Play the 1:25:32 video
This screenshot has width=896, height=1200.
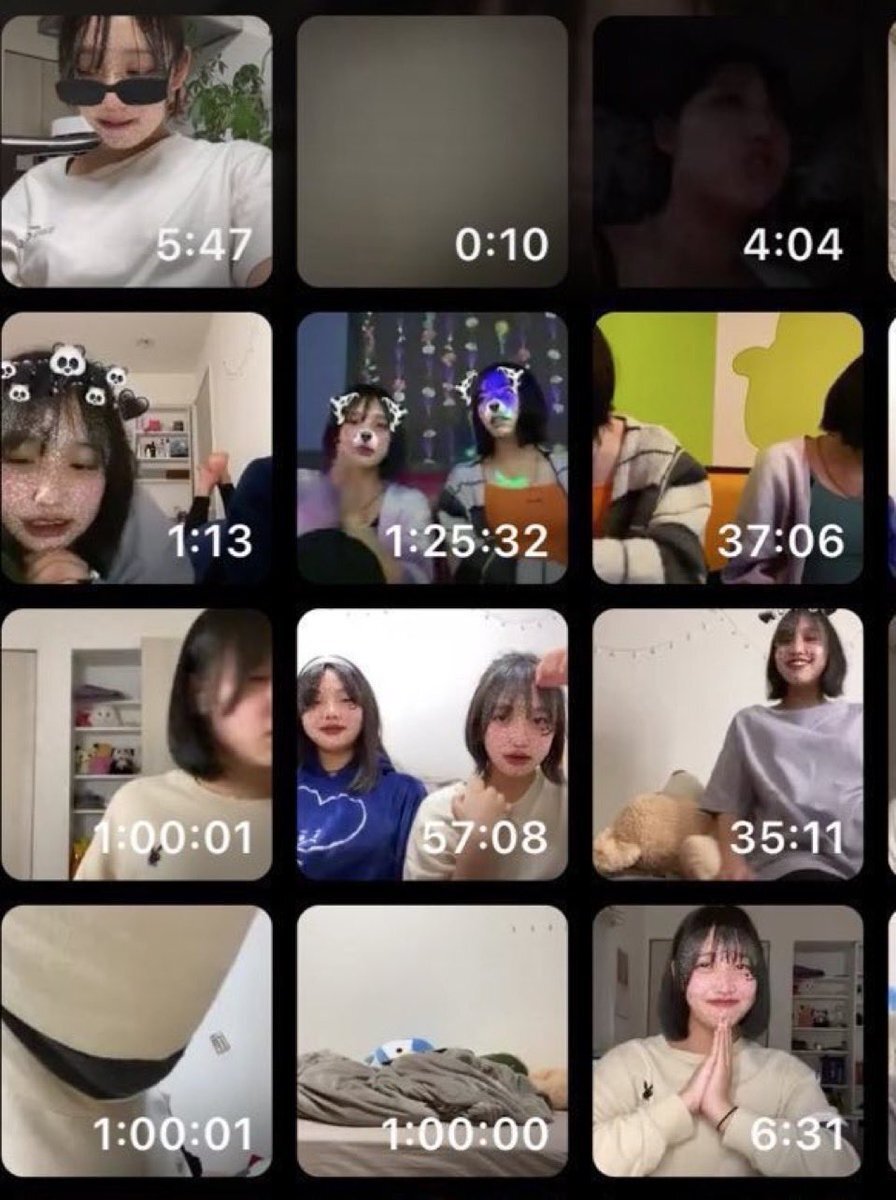[x=432, y=448]
